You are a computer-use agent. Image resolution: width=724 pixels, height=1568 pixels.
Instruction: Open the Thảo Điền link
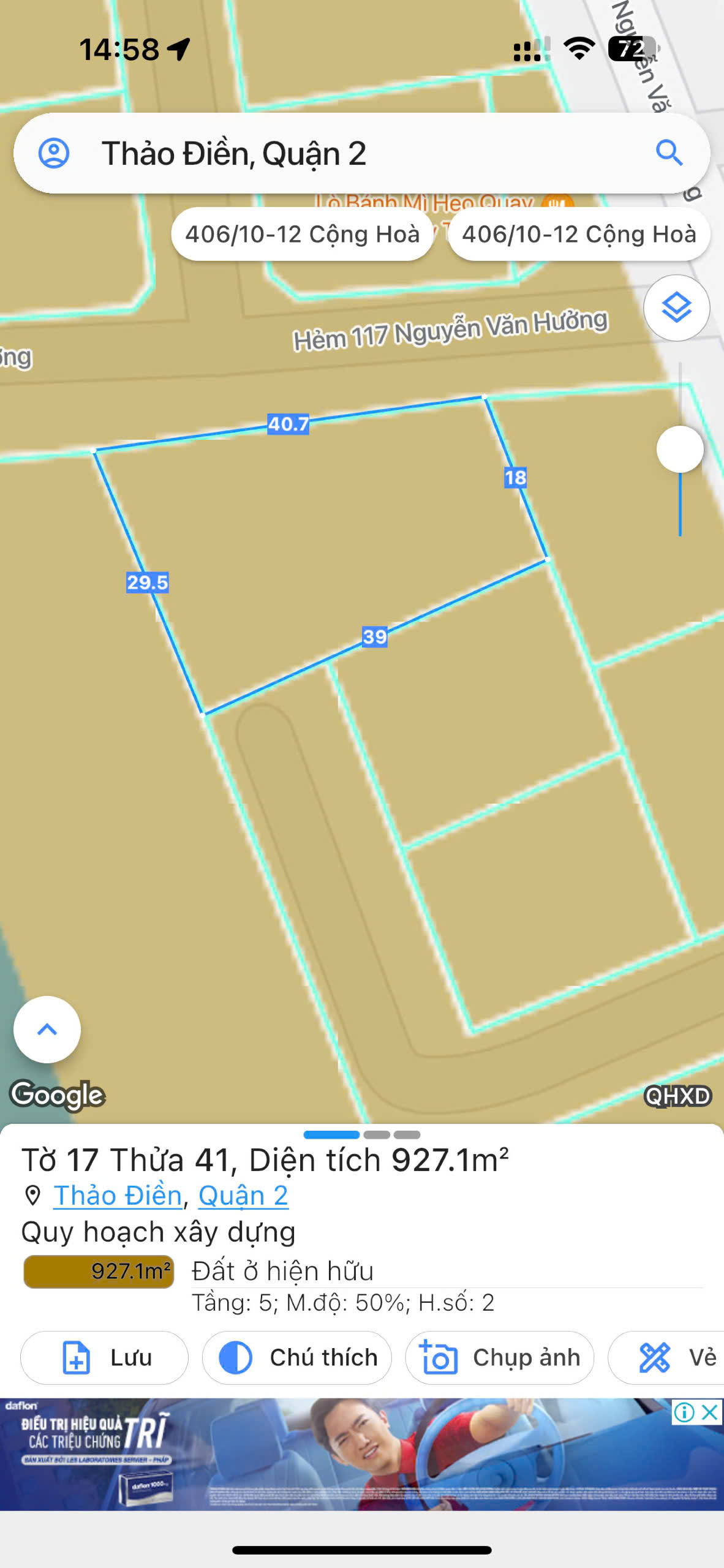pos(118,1195)
